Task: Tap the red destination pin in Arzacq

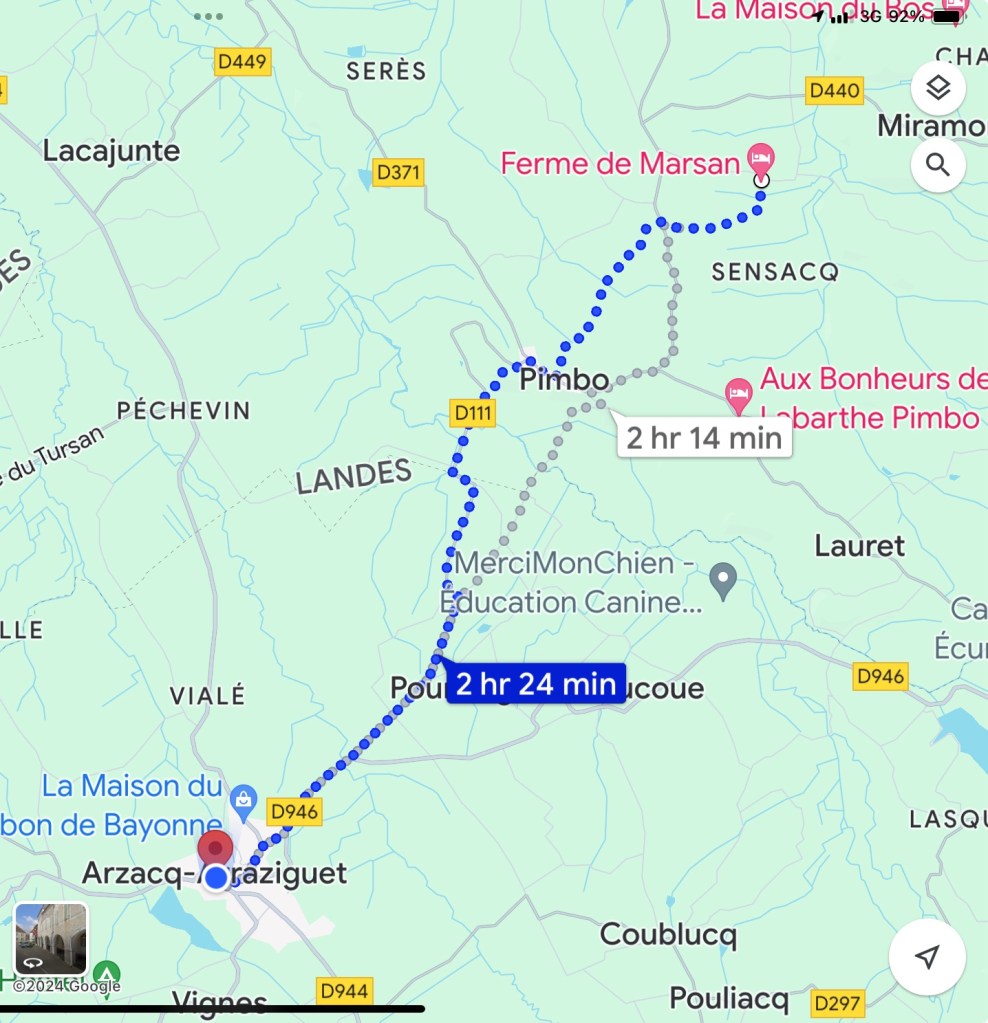Action: pos(215,849)
